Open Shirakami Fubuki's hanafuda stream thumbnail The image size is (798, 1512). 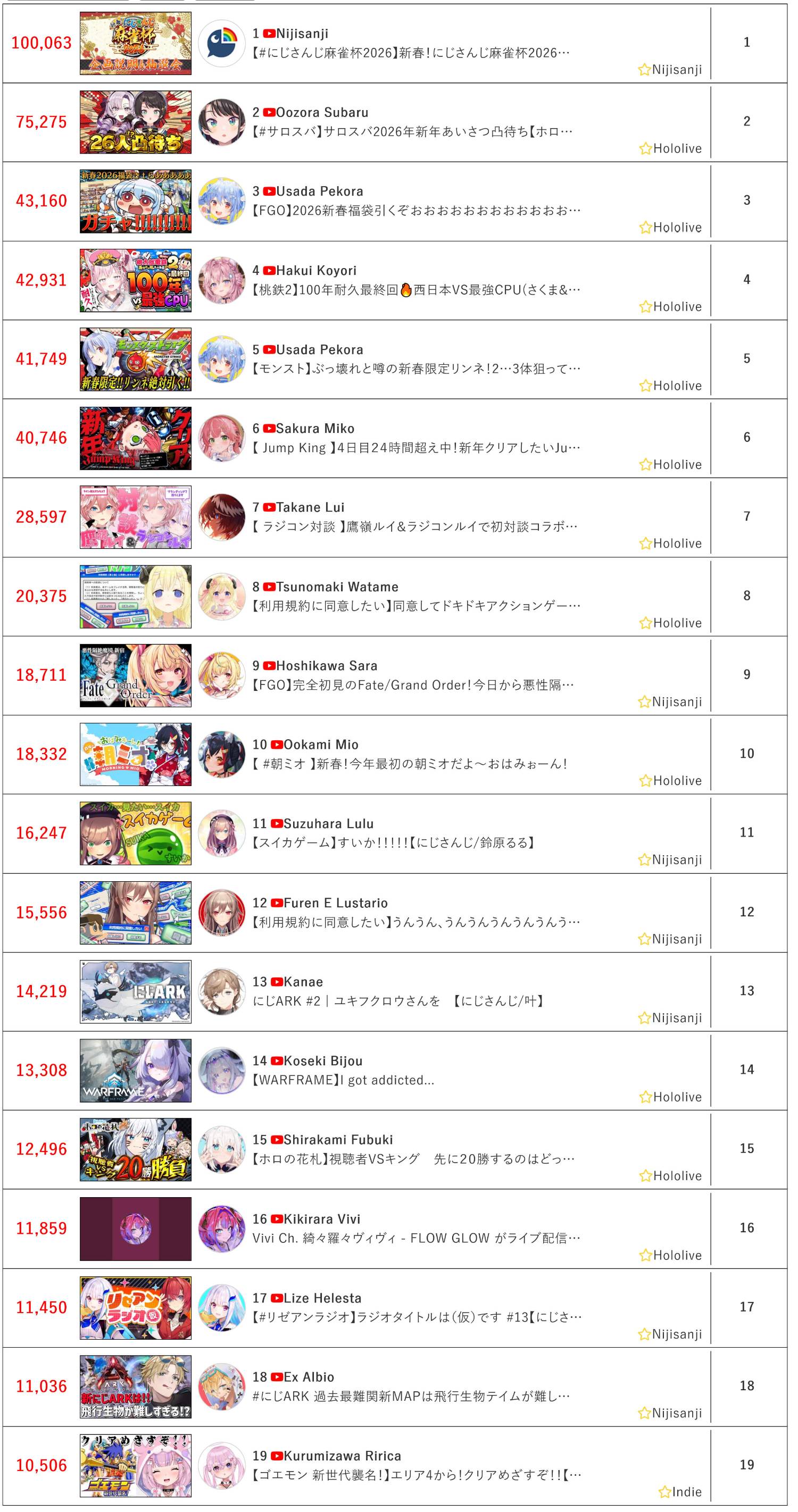(x=135, y=1149)
